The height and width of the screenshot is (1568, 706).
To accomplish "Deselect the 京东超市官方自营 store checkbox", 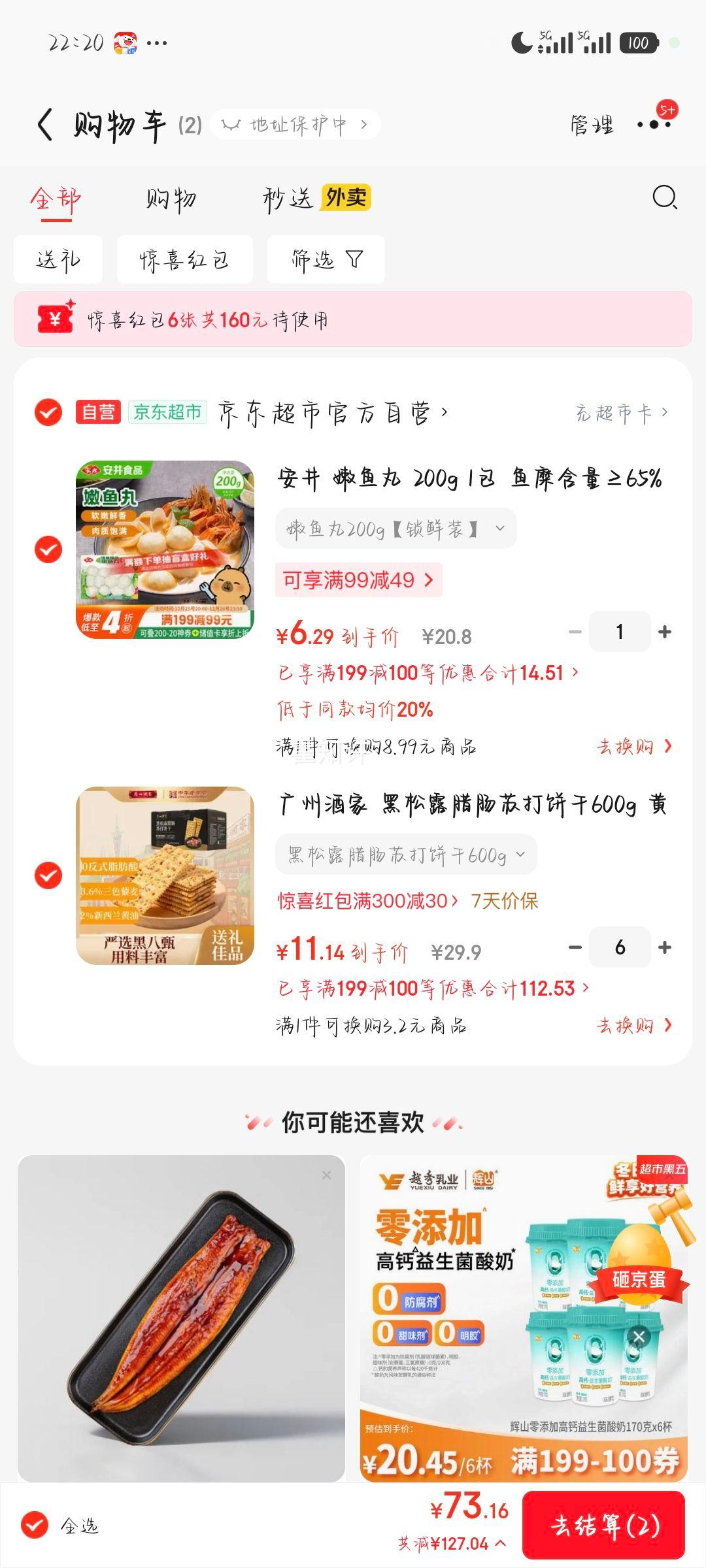I will tap(46, 412).
